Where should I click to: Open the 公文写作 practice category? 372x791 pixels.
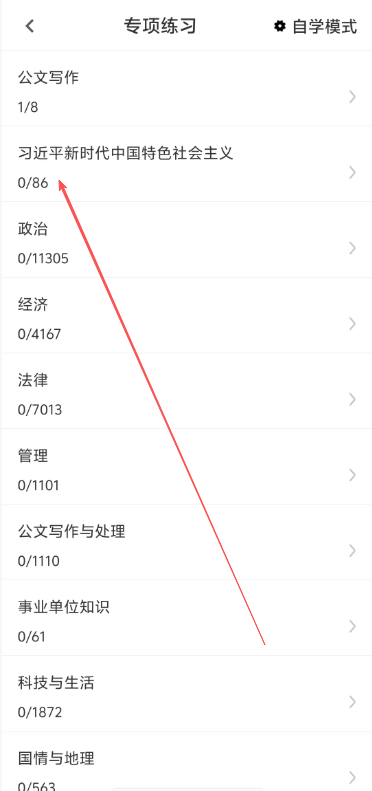click(187, 89)
